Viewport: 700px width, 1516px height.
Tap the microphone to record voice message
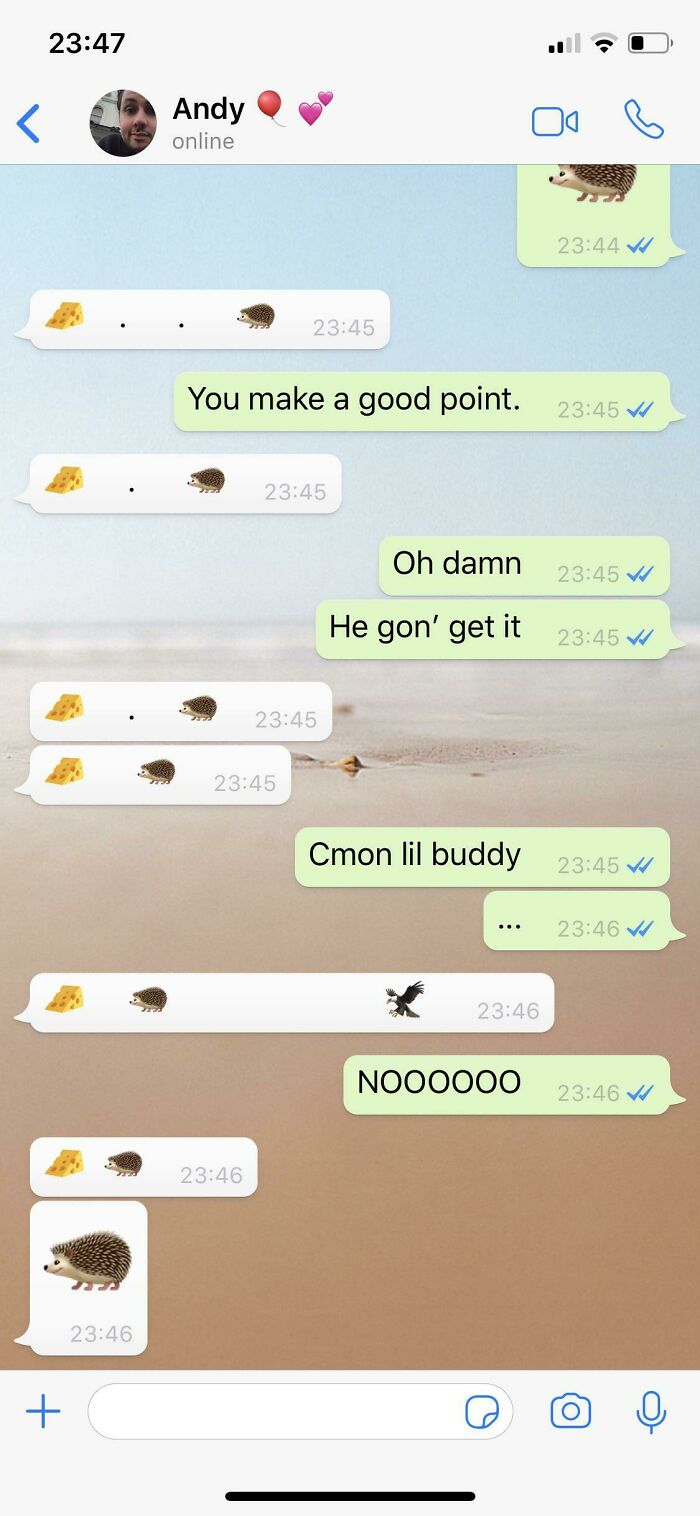[651, 1411]
